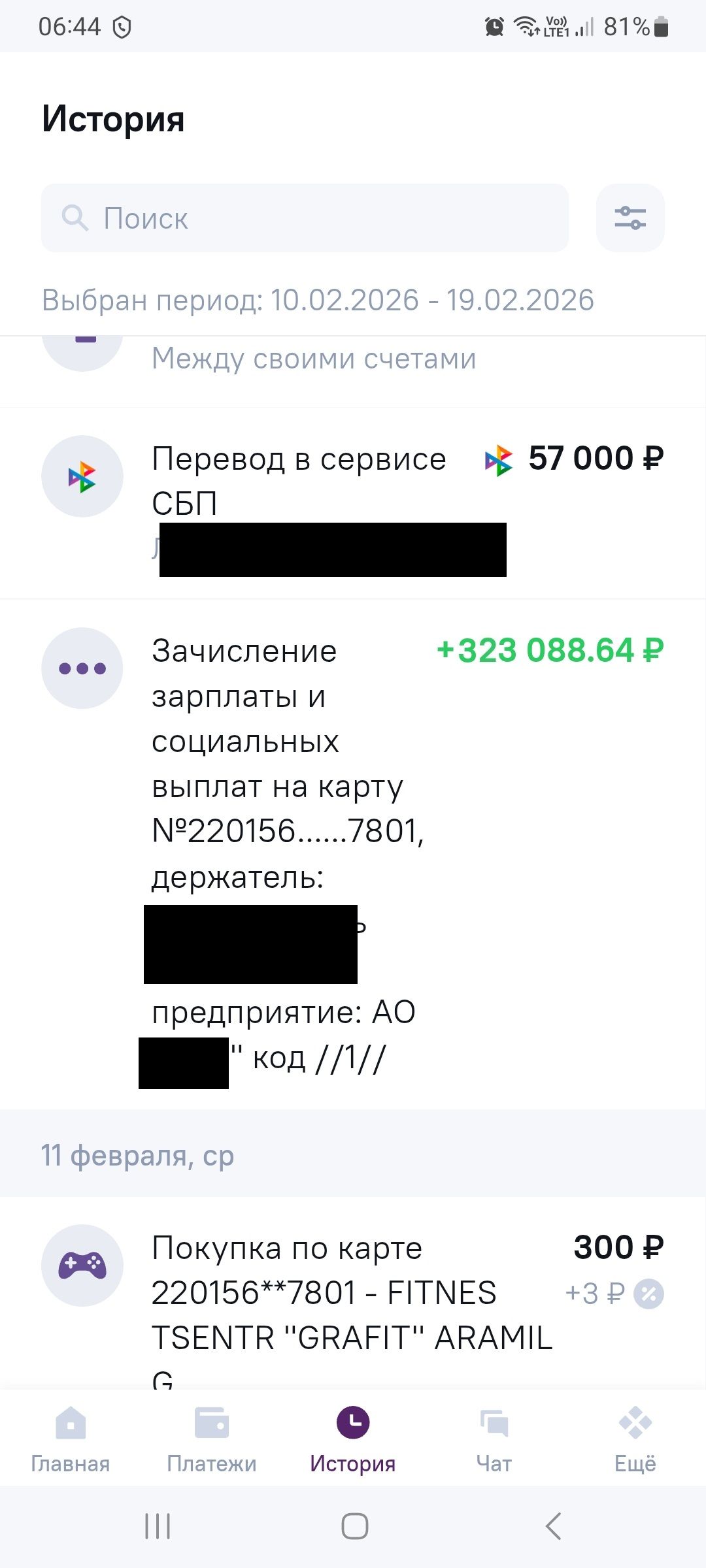The height and width of the screenshot is (1568, 706).
Task: View the +323 088.64 ₽ salary deposit
Action: (x=353, y=784)
